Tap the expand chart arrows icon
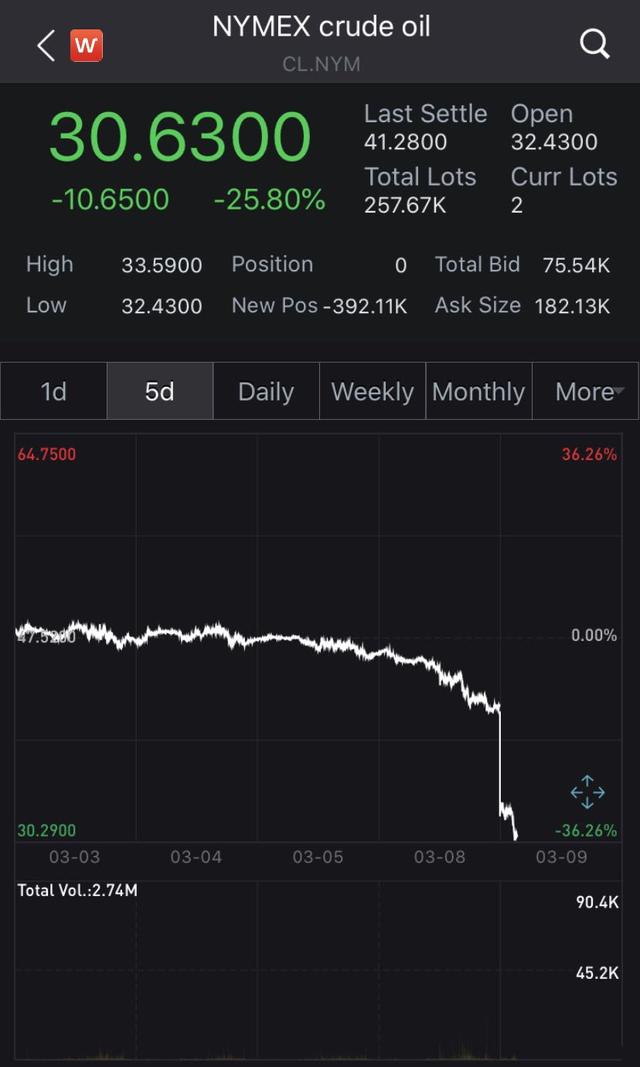The image size is (640, 1067). [x=587, y=792]
